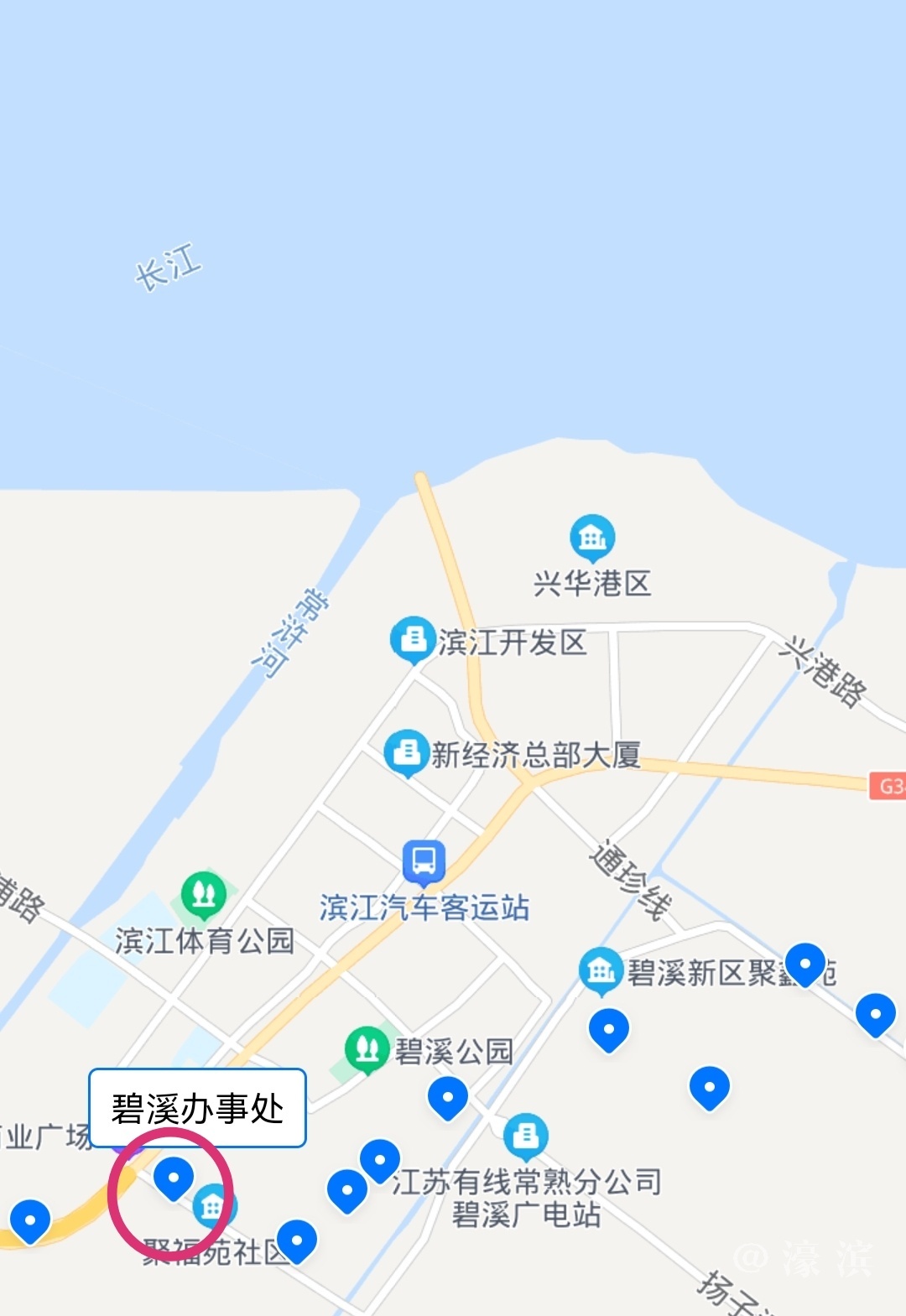906x1316 pixels.
Task: Tap the 滨江开发区 building marker
Action: click(413, 639)
